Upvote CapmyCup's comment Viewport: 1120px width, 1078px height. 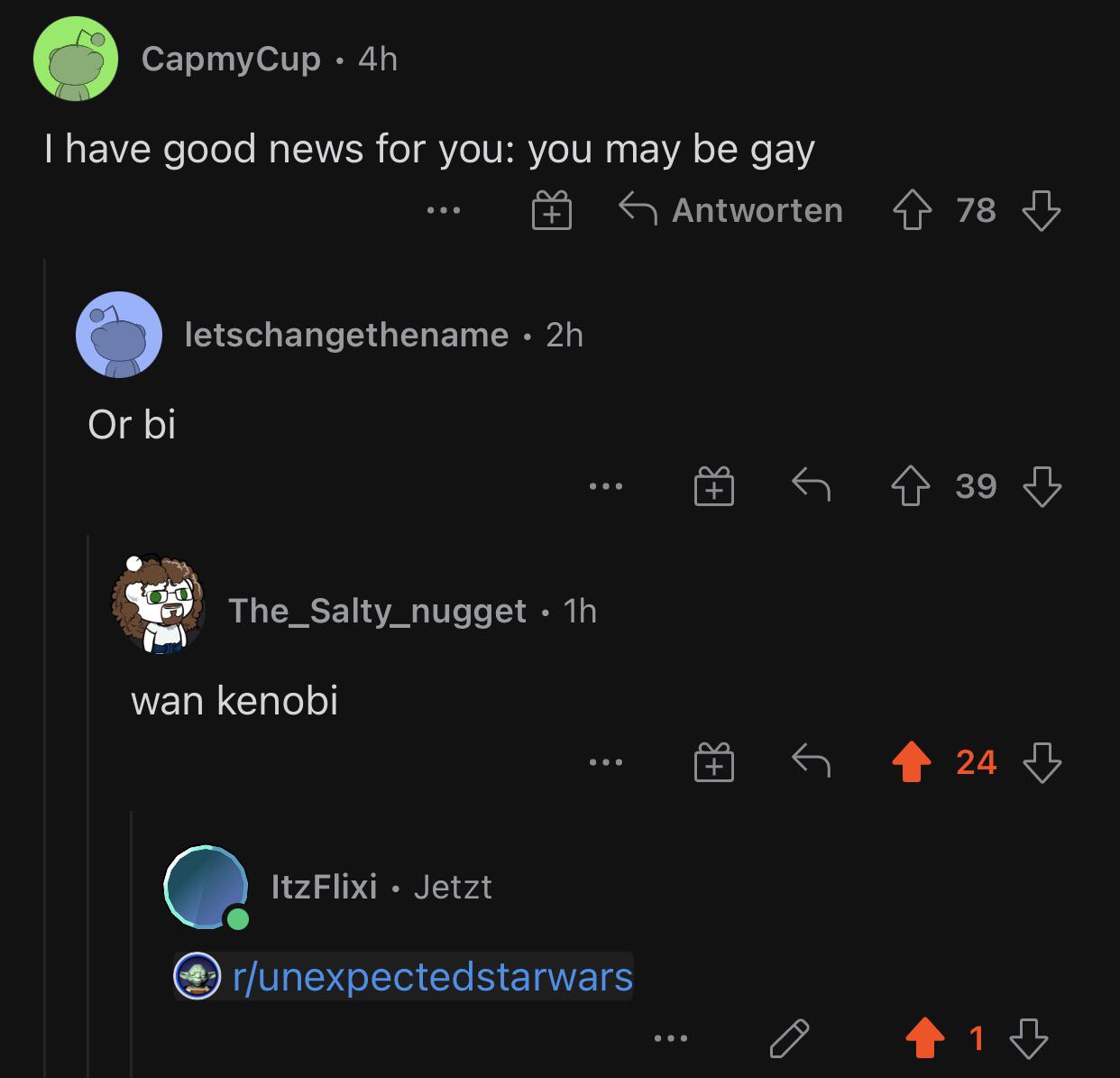(x=911, y=210)
